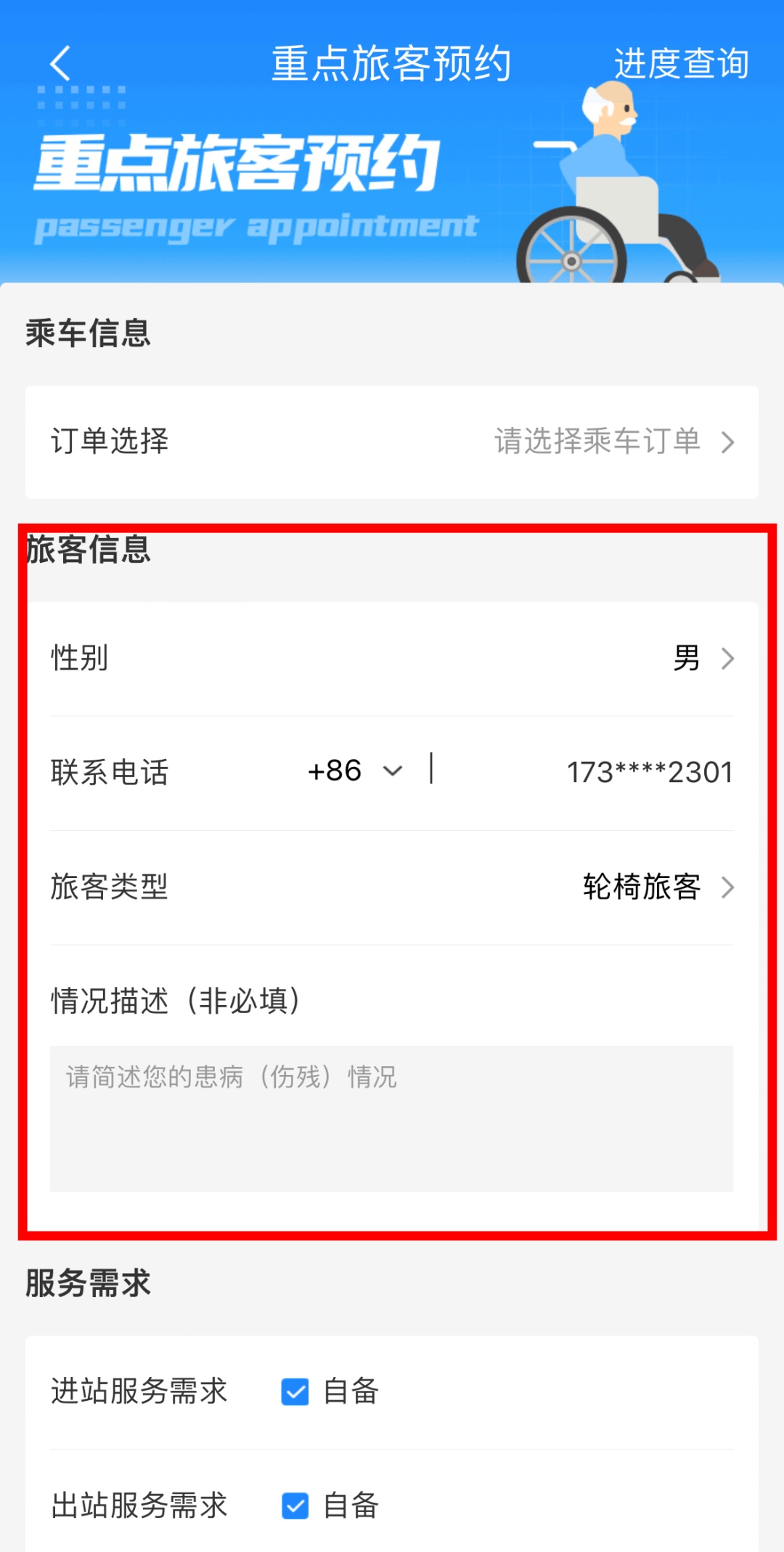Expand the +86 country code dropdown
784x1552 pixels.
click(x=354, y=771)
